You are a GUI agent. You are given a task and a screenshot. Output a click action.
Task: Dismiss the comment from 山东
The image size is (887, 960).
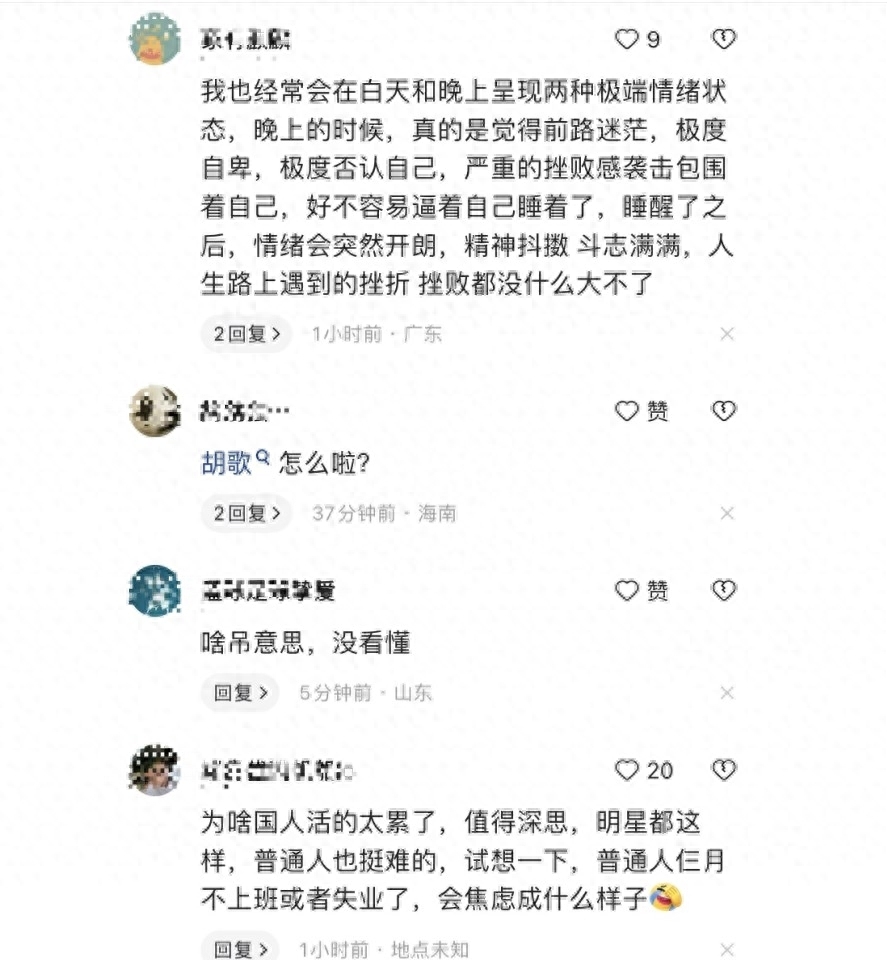pos(727,692)
